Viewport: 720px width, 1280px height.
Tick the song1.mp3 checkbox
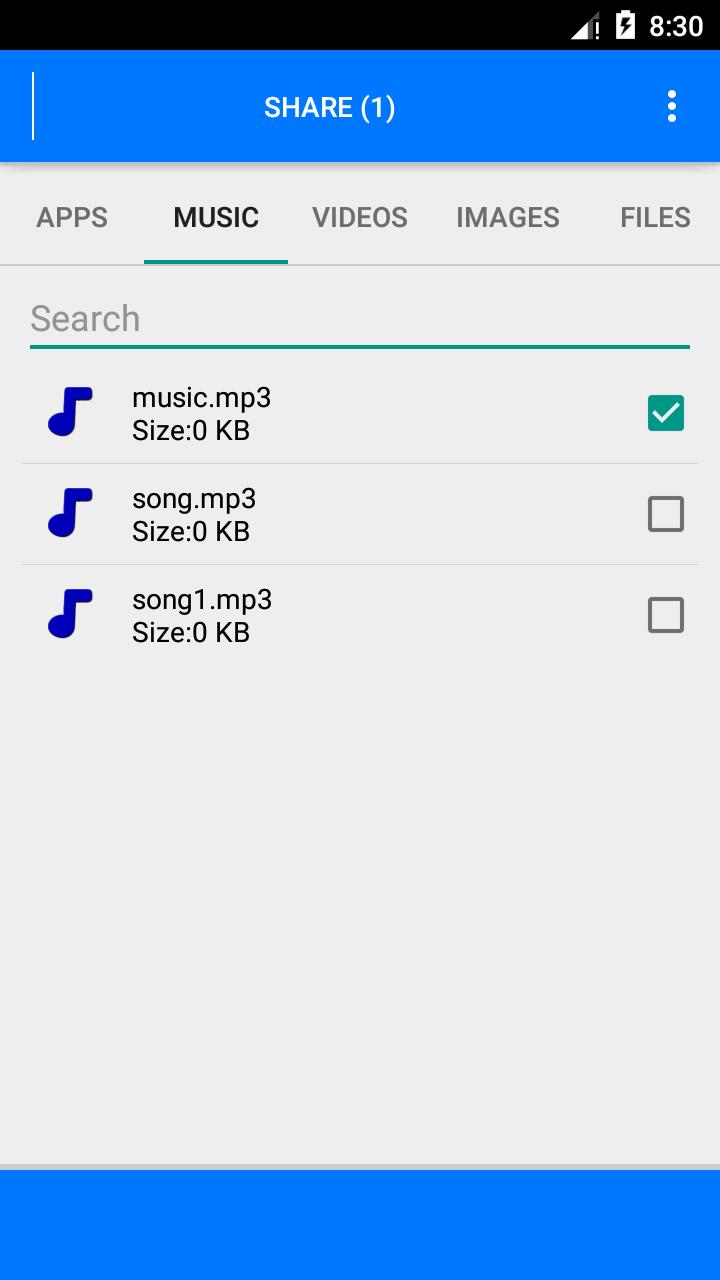pyautogui.click(x=666, y=615)
